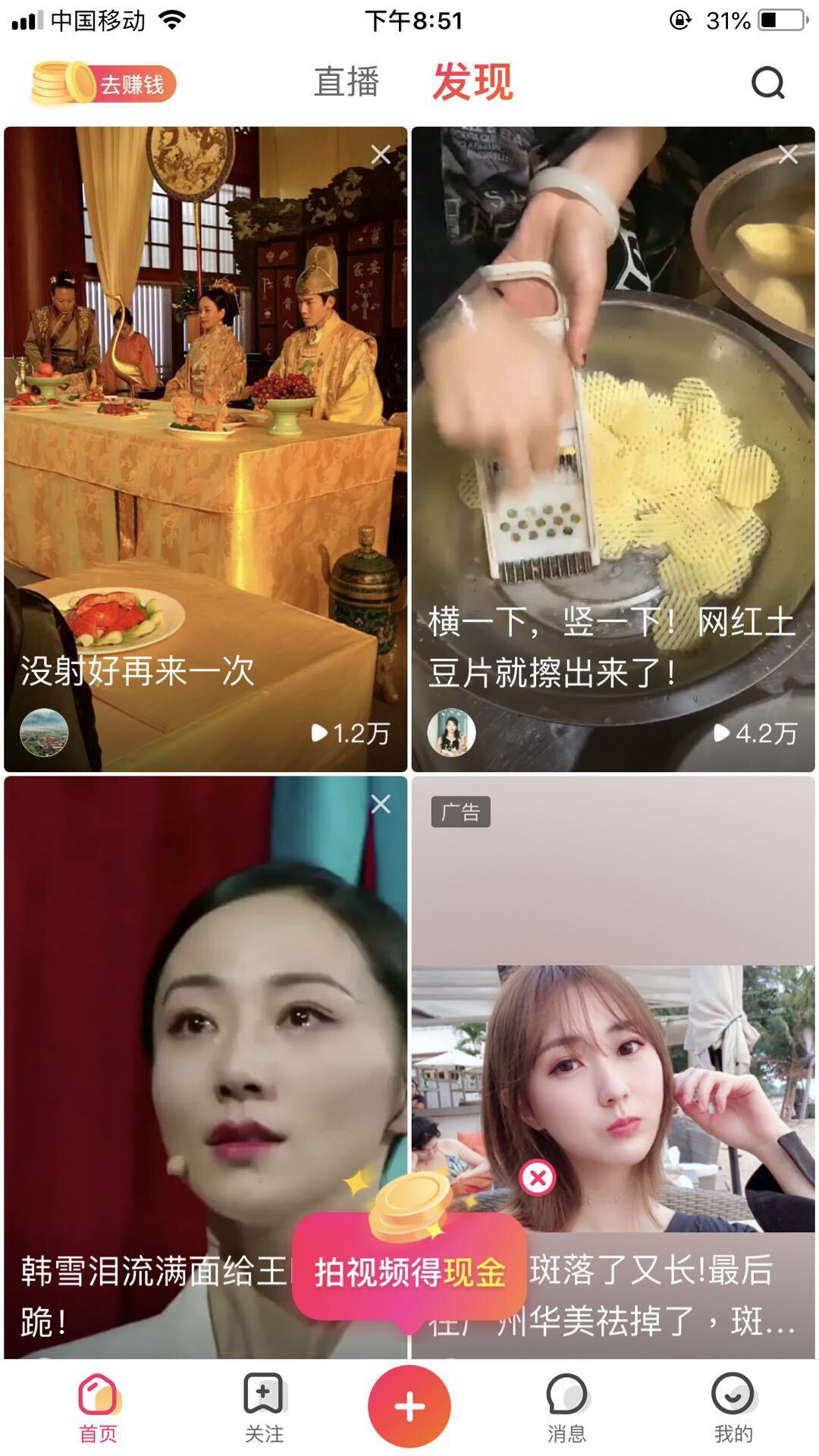
Task: Tap the 去赚钱 coin button
Action: [x=104, y=83]
